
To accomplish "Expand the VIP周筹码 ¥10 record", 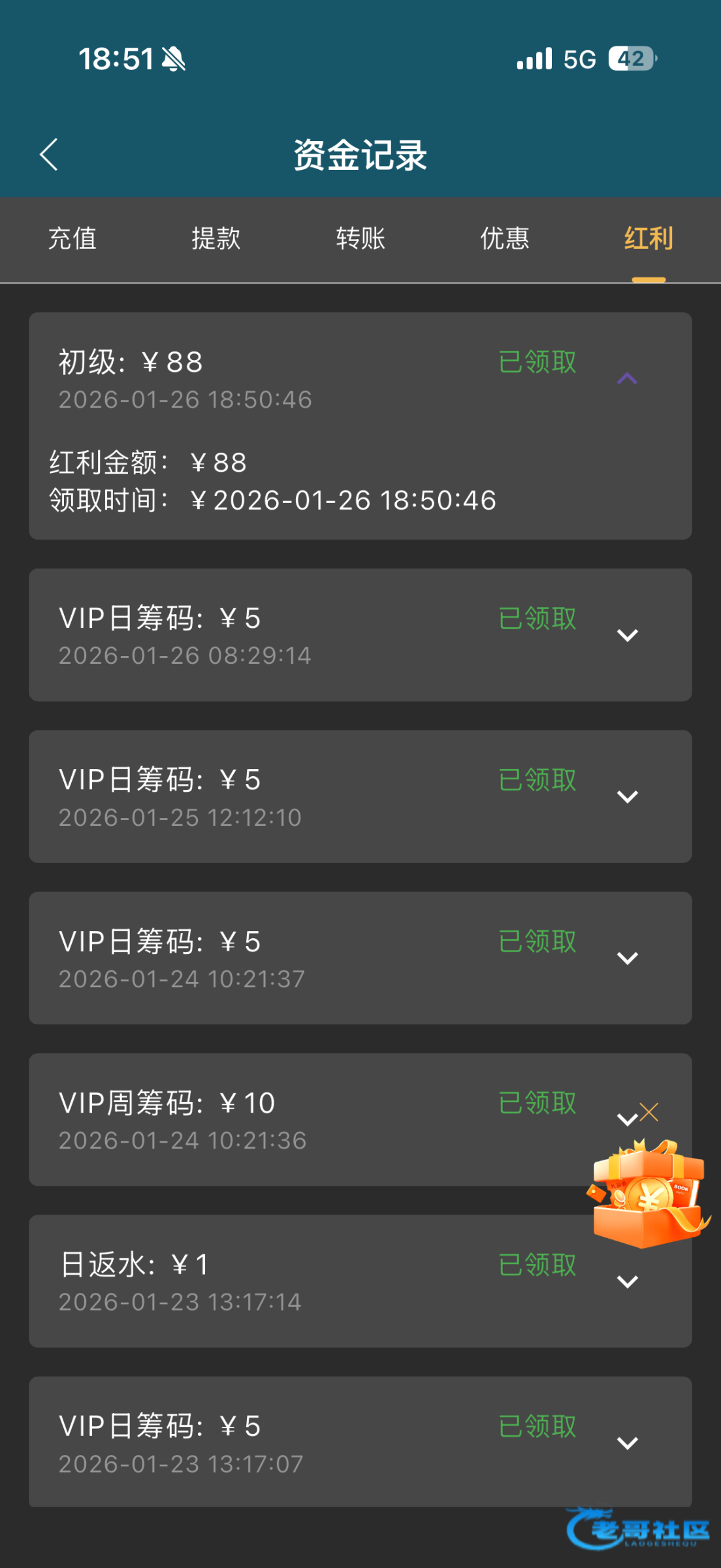I will tap(625, 1120).
